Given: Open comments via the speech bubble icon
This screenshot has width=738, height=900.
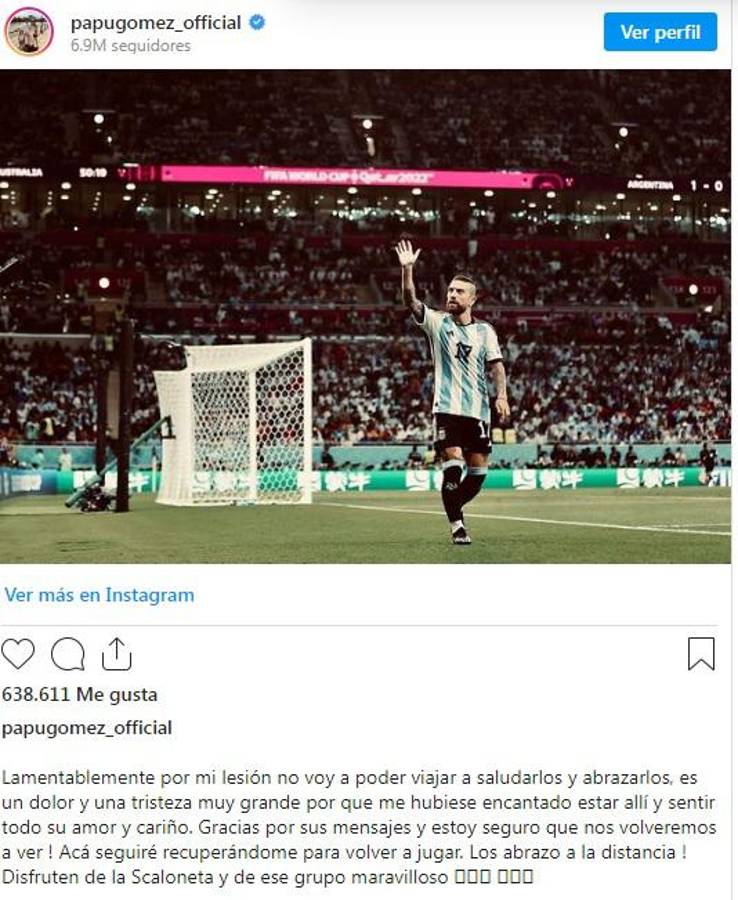Looking at the screenshot, I should tap(68, 654).
